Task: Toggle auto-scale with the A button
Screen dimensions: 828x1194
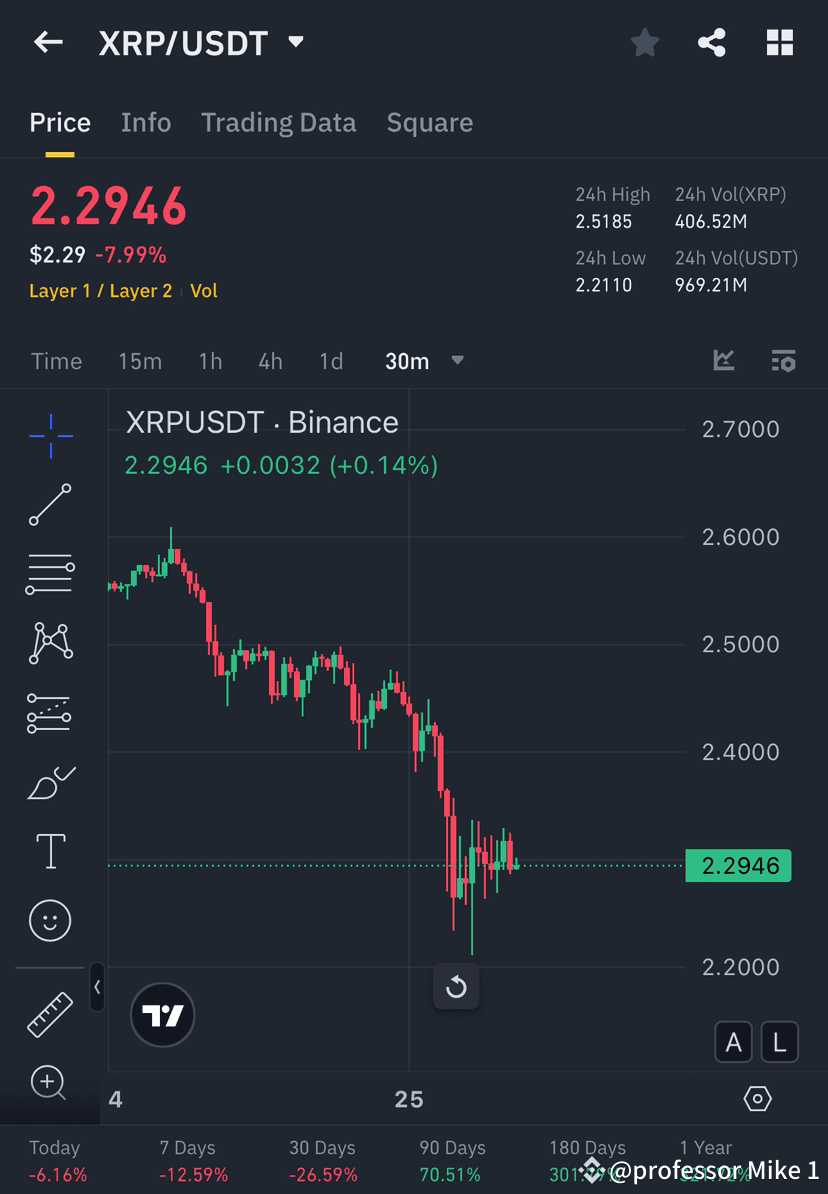Action: (733, 1042)
